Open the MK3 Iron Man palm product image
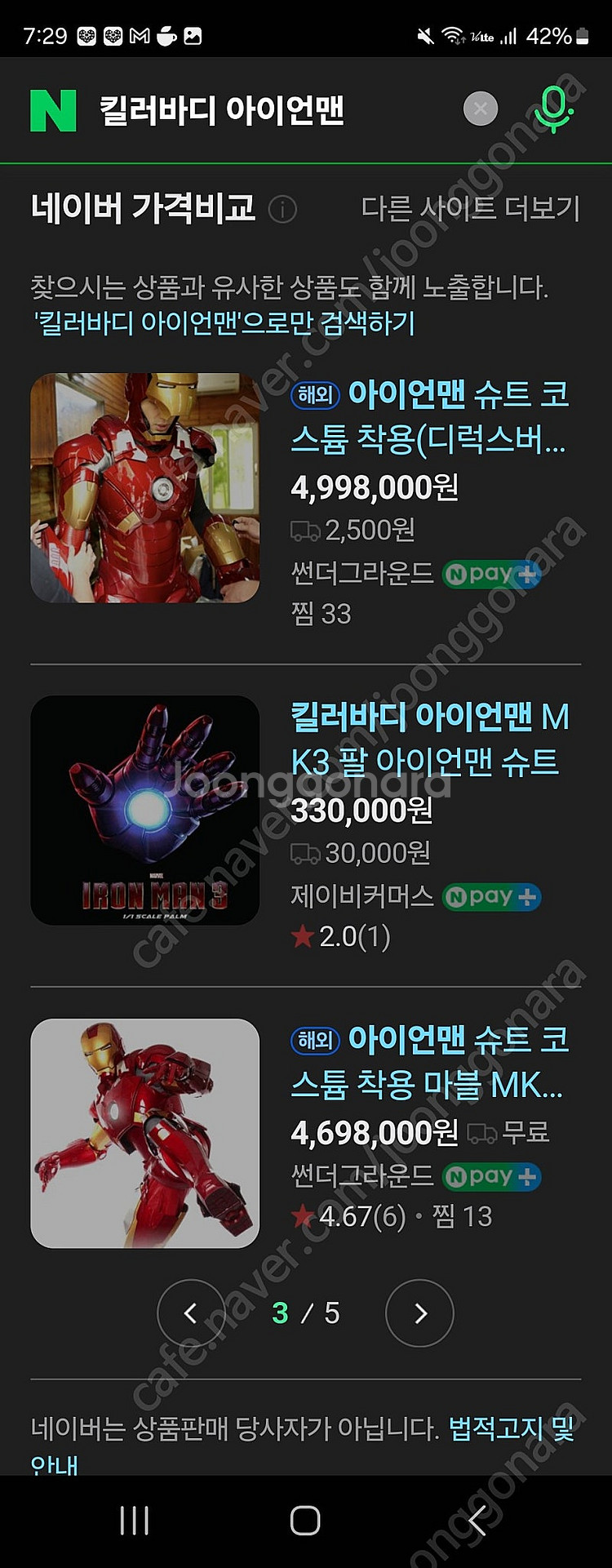 point(145,811)
